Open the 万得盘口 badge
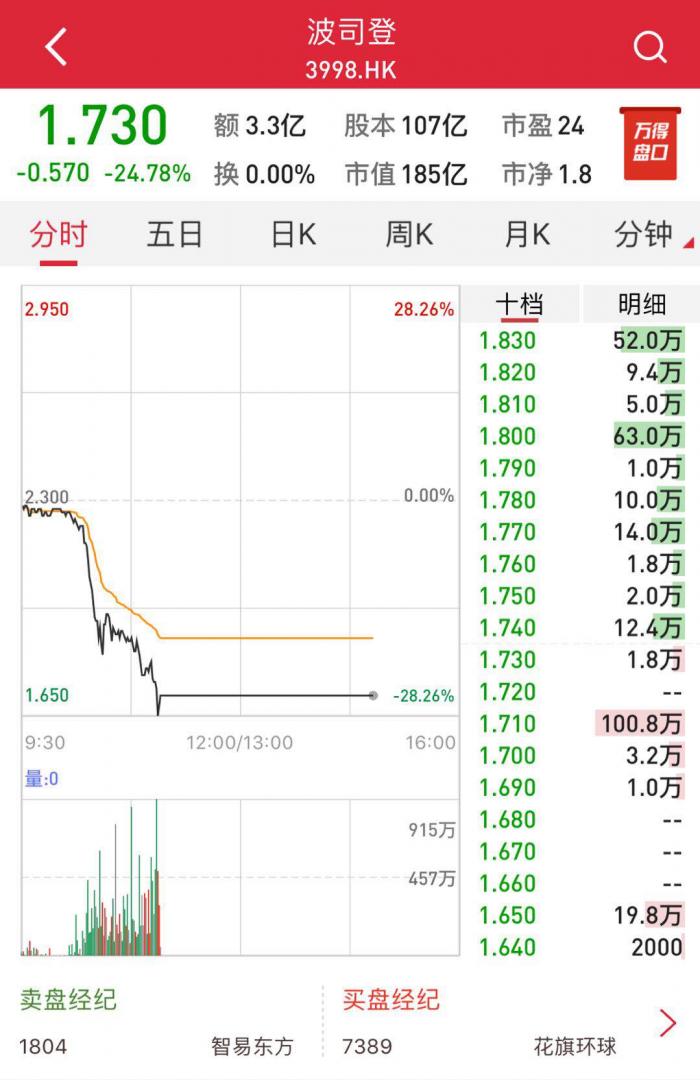 pos(649,143)
